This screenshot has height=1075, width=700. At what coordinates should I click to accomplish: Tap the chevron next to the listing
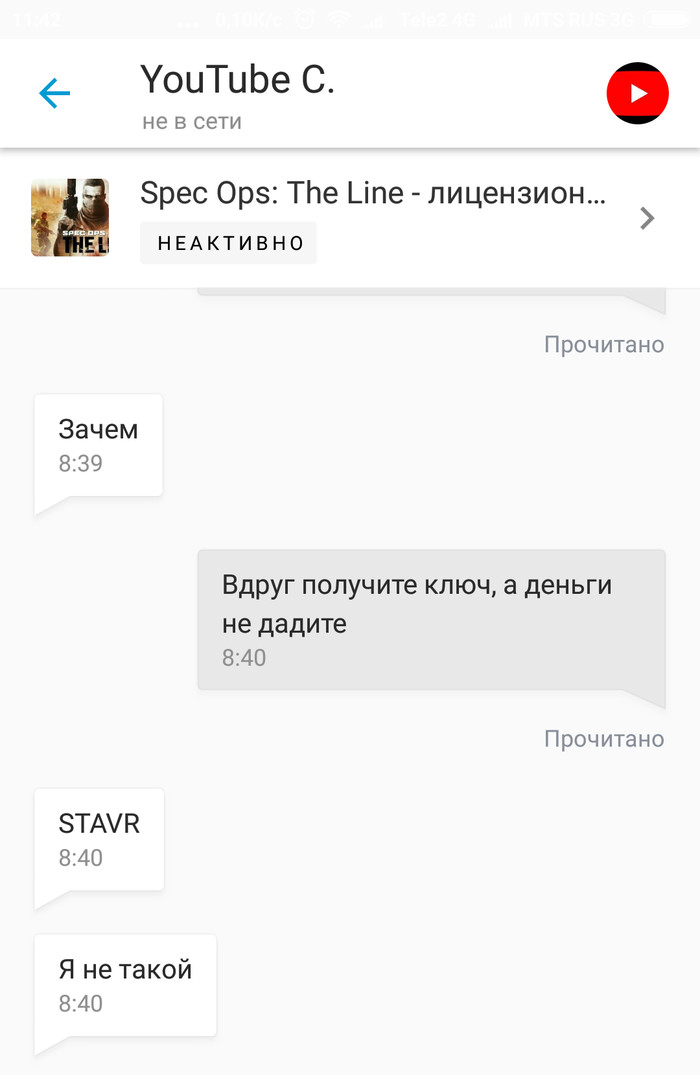(x=647, y=218)
